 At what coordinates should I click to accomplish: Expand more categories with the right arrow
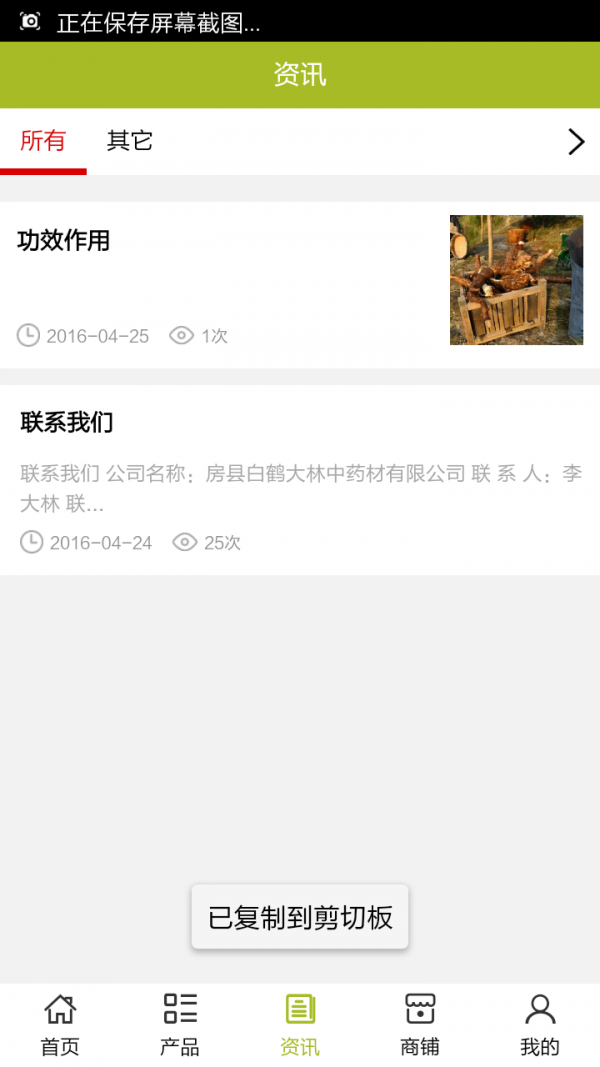click(576, 142)
